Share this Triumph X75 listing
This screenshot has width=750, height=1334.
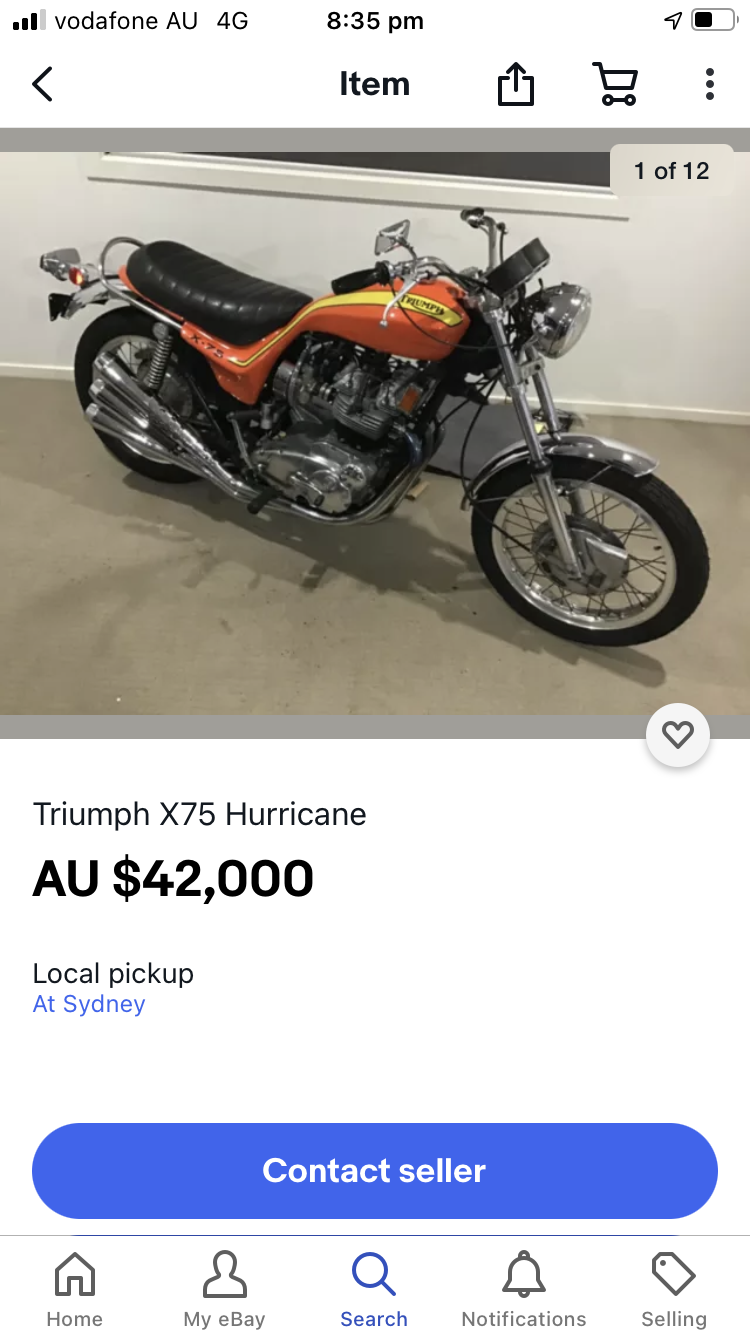tap(516, 84)
